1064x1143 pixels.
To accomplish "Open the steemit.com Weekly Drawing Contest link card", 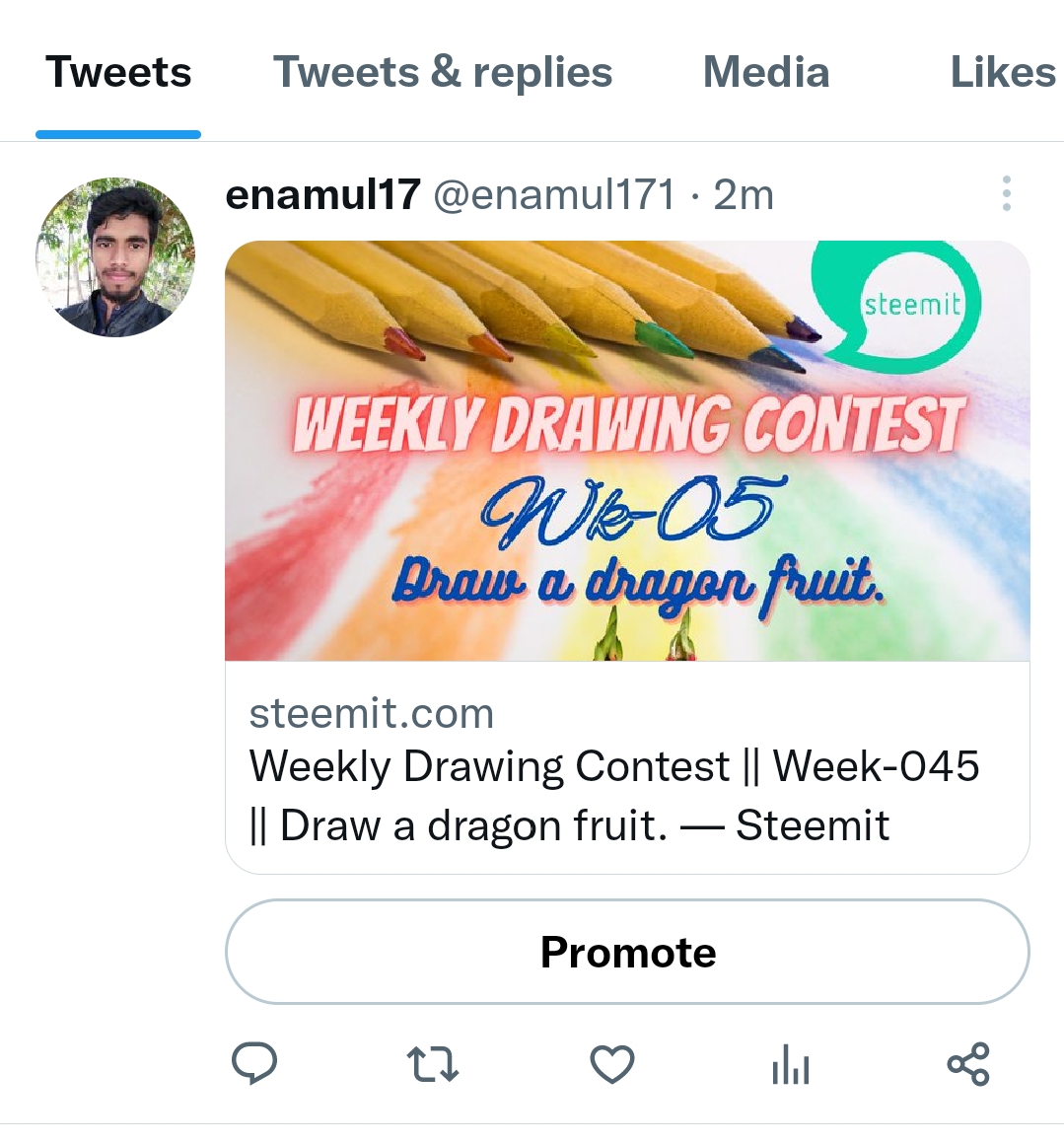I will (627, 557).
